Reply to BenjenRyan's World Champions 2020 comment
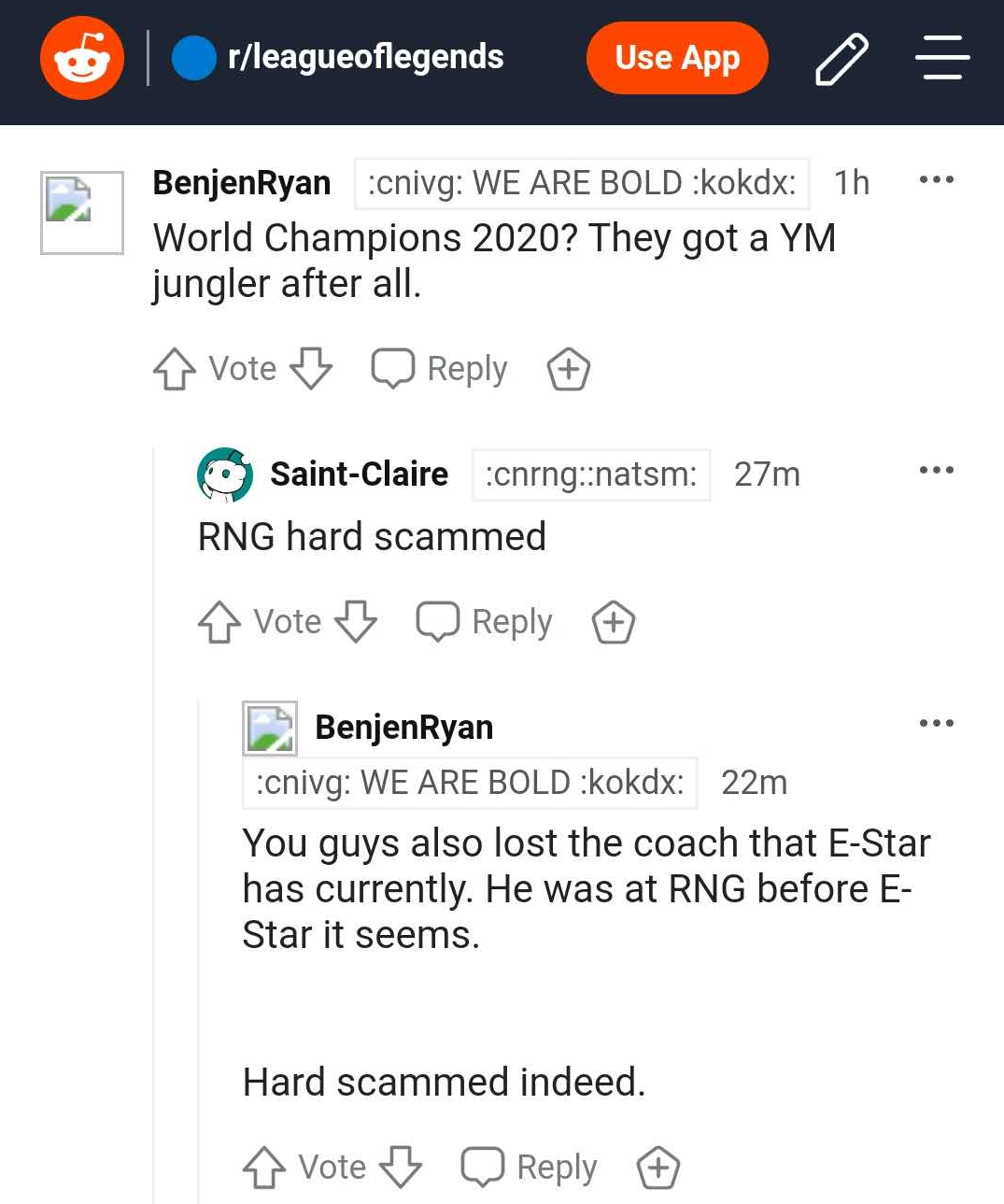This screenshot has width=1004, height=1204. point(440,369)
